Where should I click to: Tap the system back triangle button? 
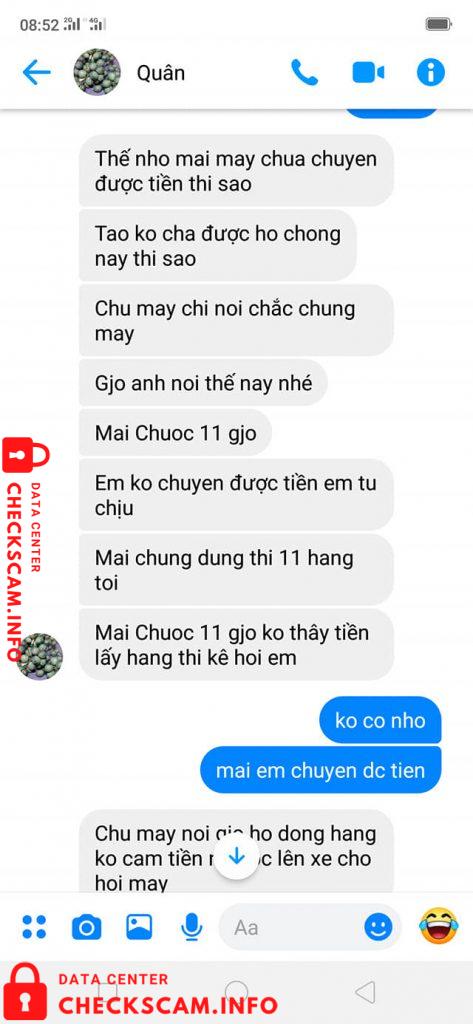[x=366, y=993]
